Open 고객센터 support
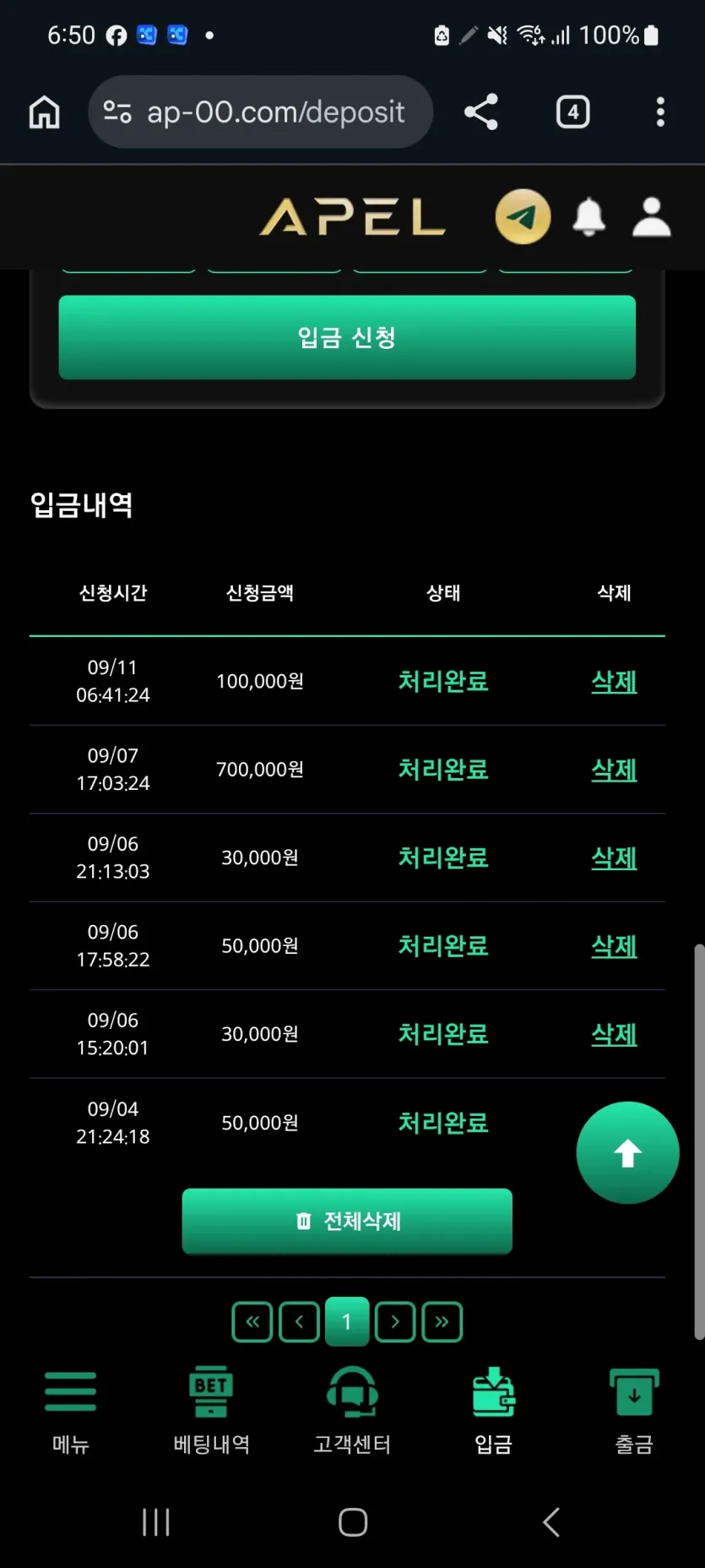The height and width of the screenshot is (1568, 705). (x=352, y=1411)
